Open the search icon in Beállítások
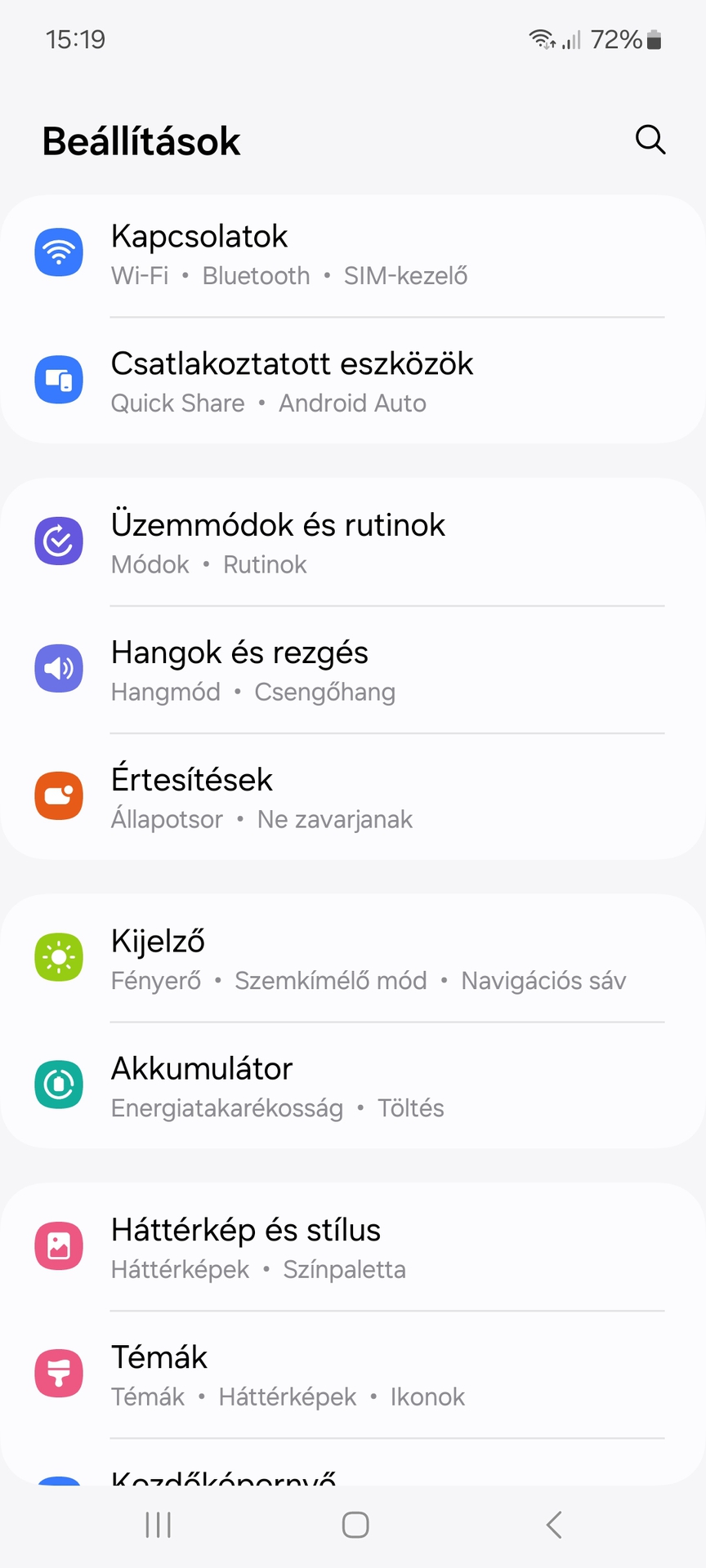This screenshot has width=706, height=1568. coord(650,140)
